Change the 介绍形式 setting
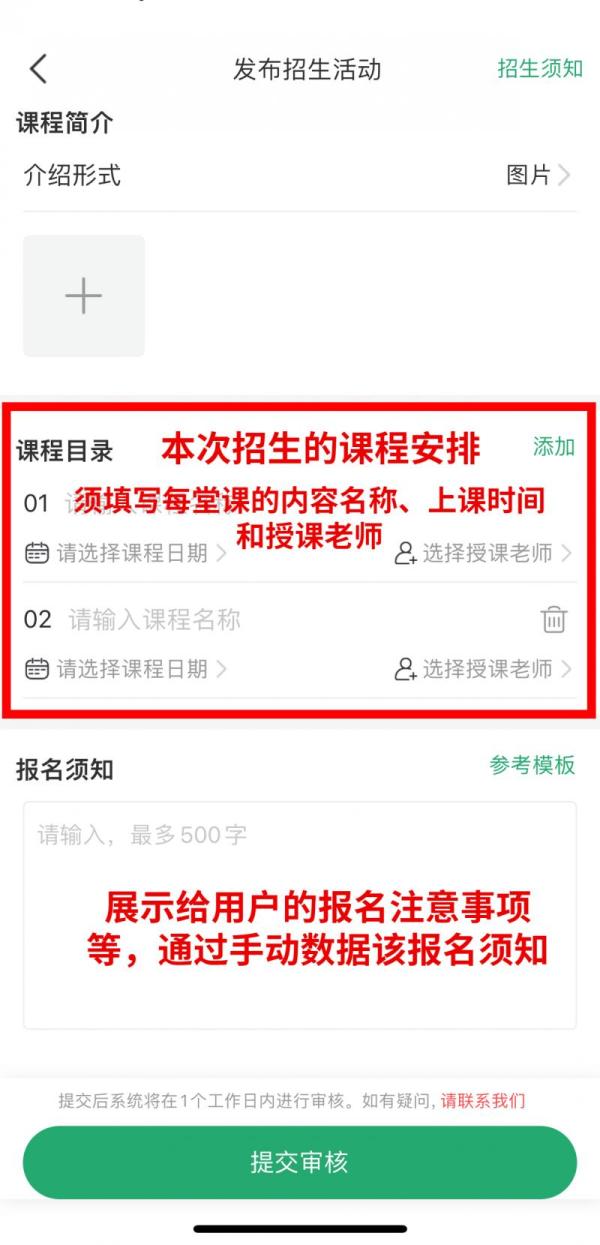 (538, 176)
